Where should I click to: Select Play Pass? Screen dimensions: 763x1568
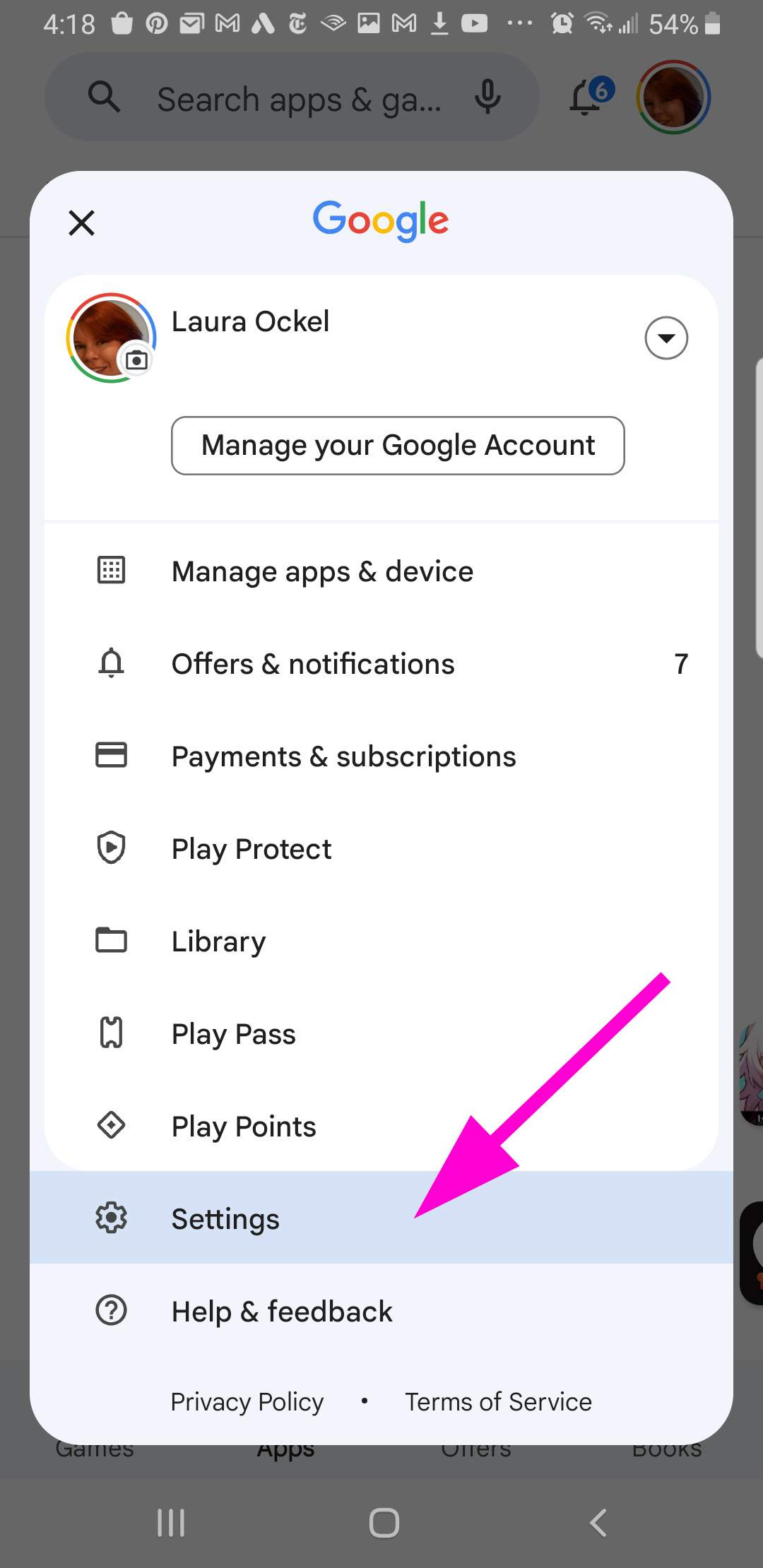pyautogui.click(x=381, y=1033)
